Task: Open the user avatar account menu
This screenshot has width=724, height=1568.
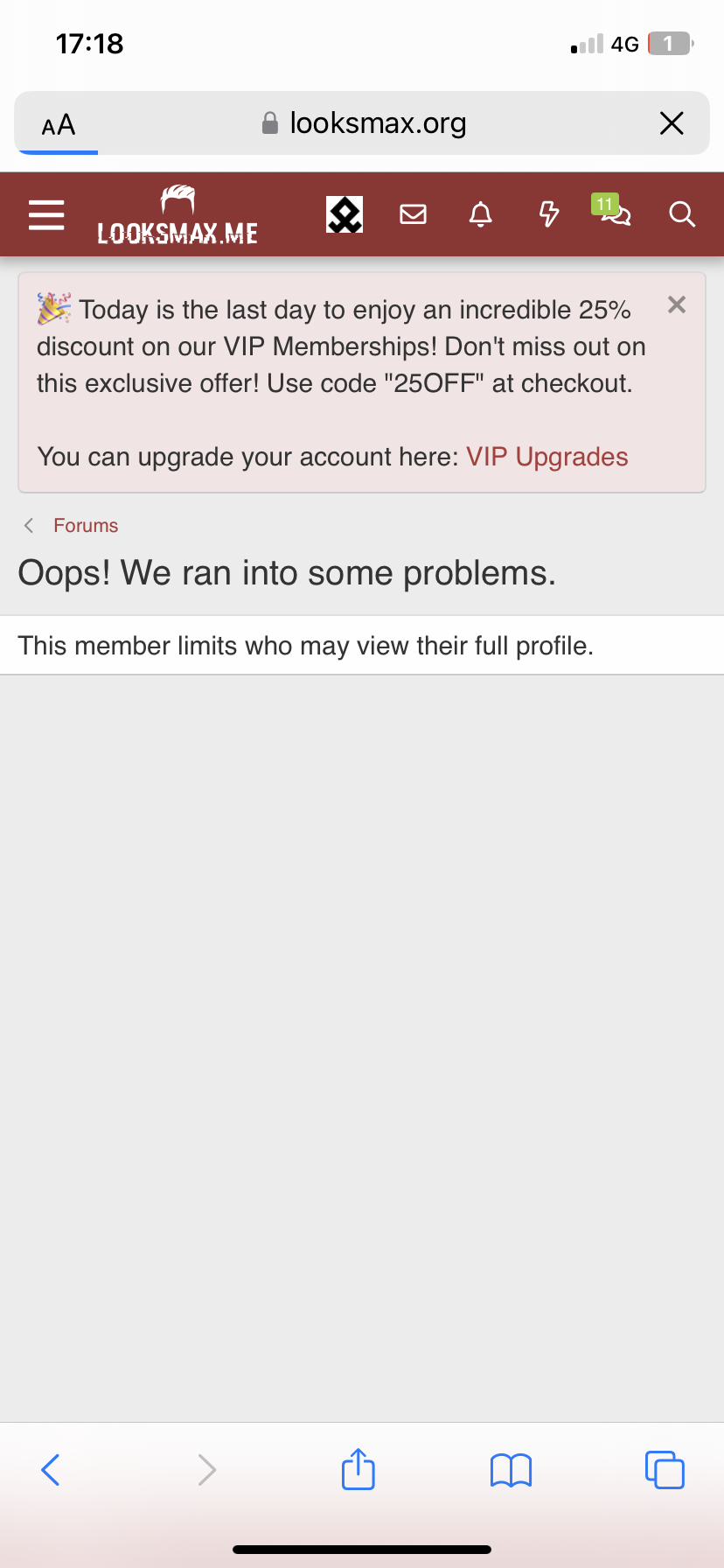Action: 345,214
